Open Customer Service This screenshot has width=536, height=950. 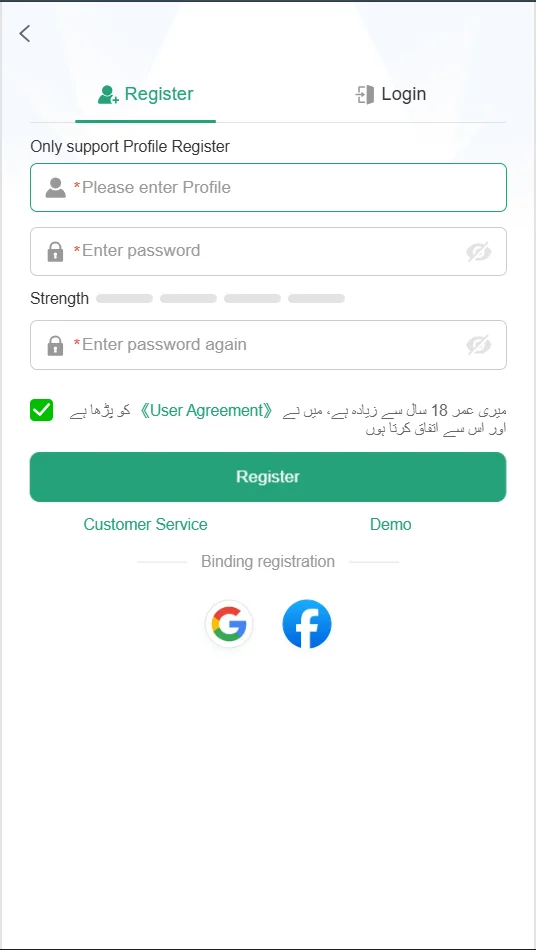[x=145, y=524]
